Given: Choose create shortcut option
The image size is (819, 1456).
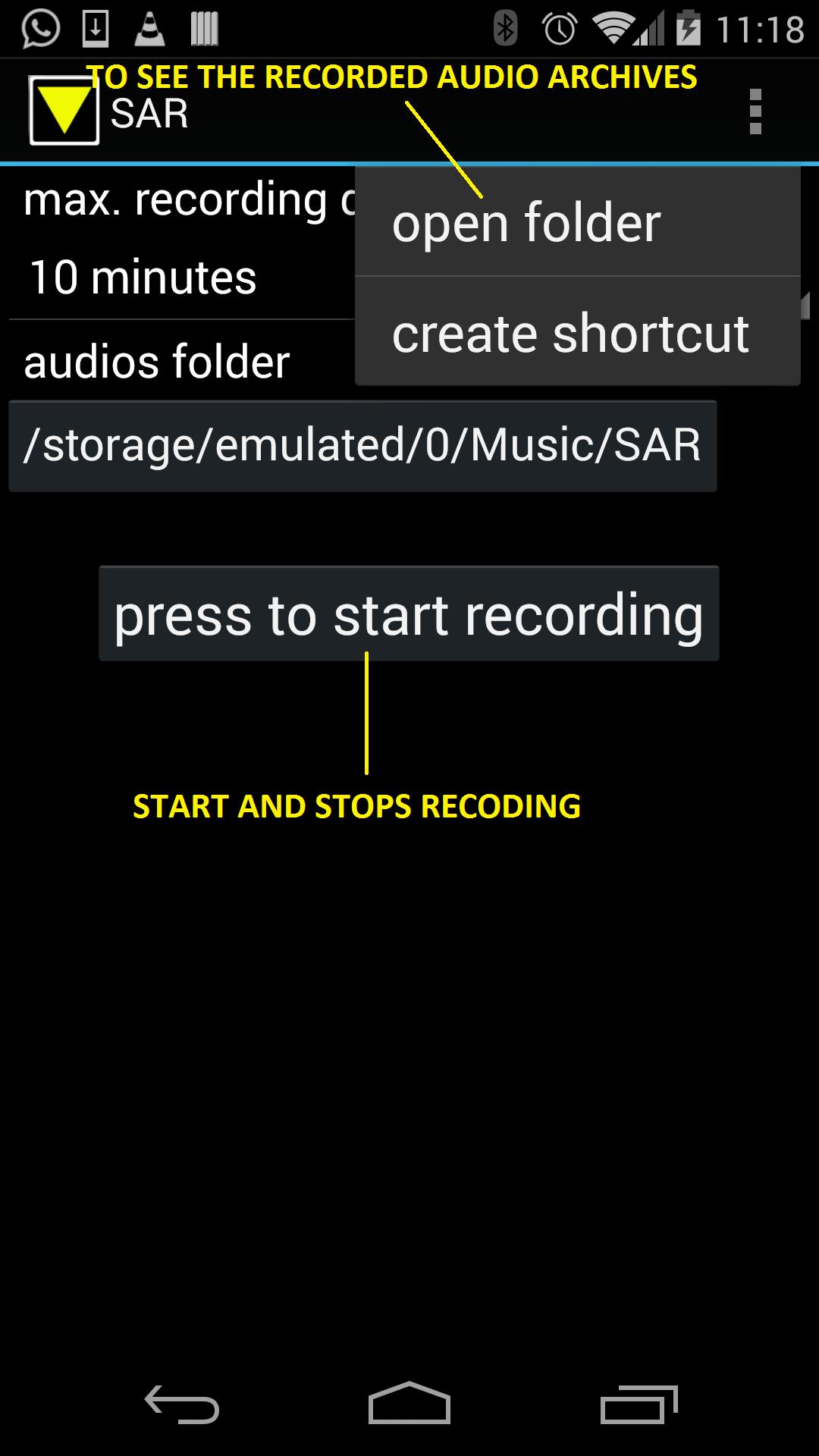Looking at the screenshot, I should pyautogui.click(x=570, y=333).
